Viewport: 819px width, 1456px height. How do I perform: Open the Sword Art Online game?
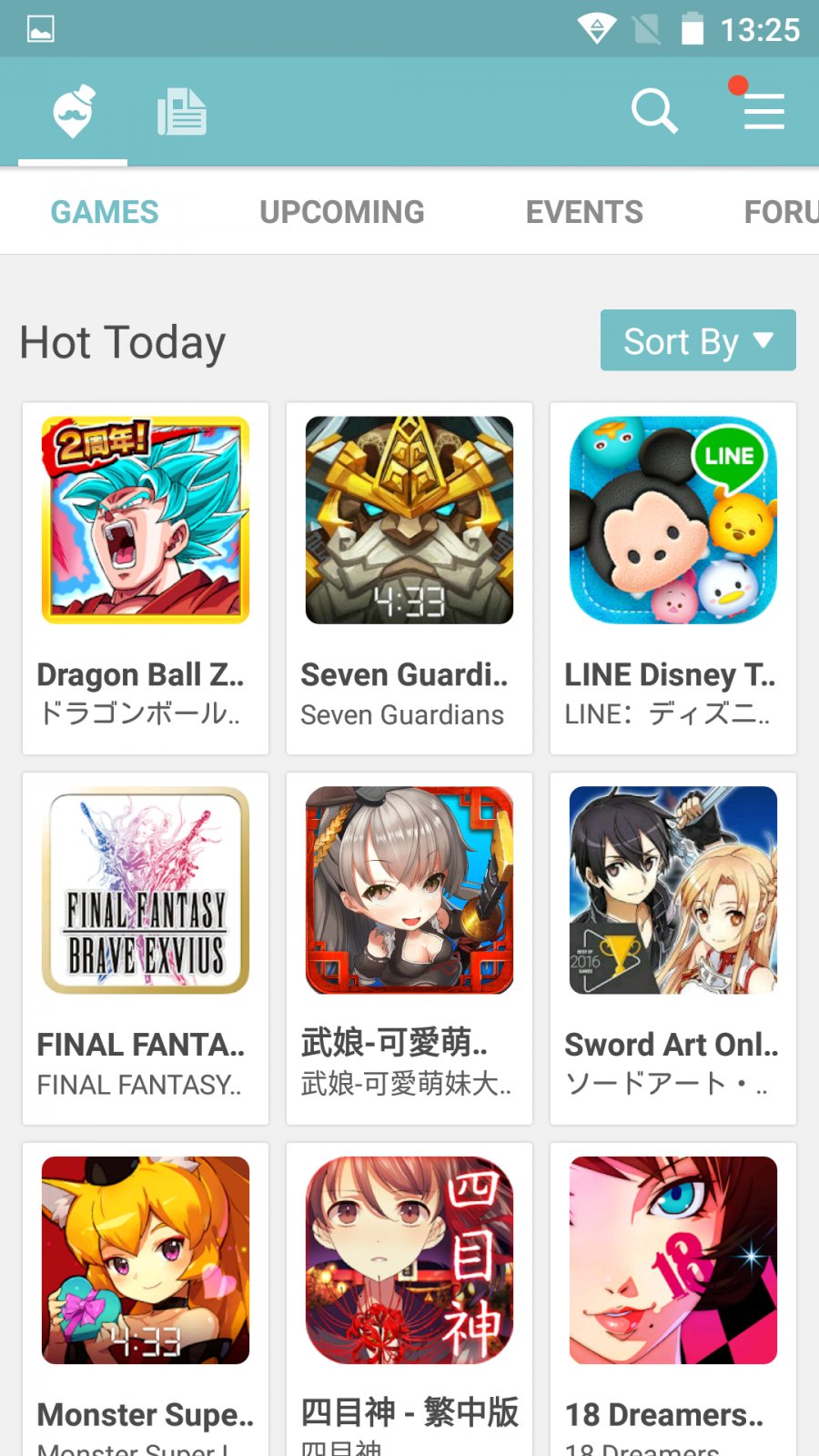click(x=673, y=948)
